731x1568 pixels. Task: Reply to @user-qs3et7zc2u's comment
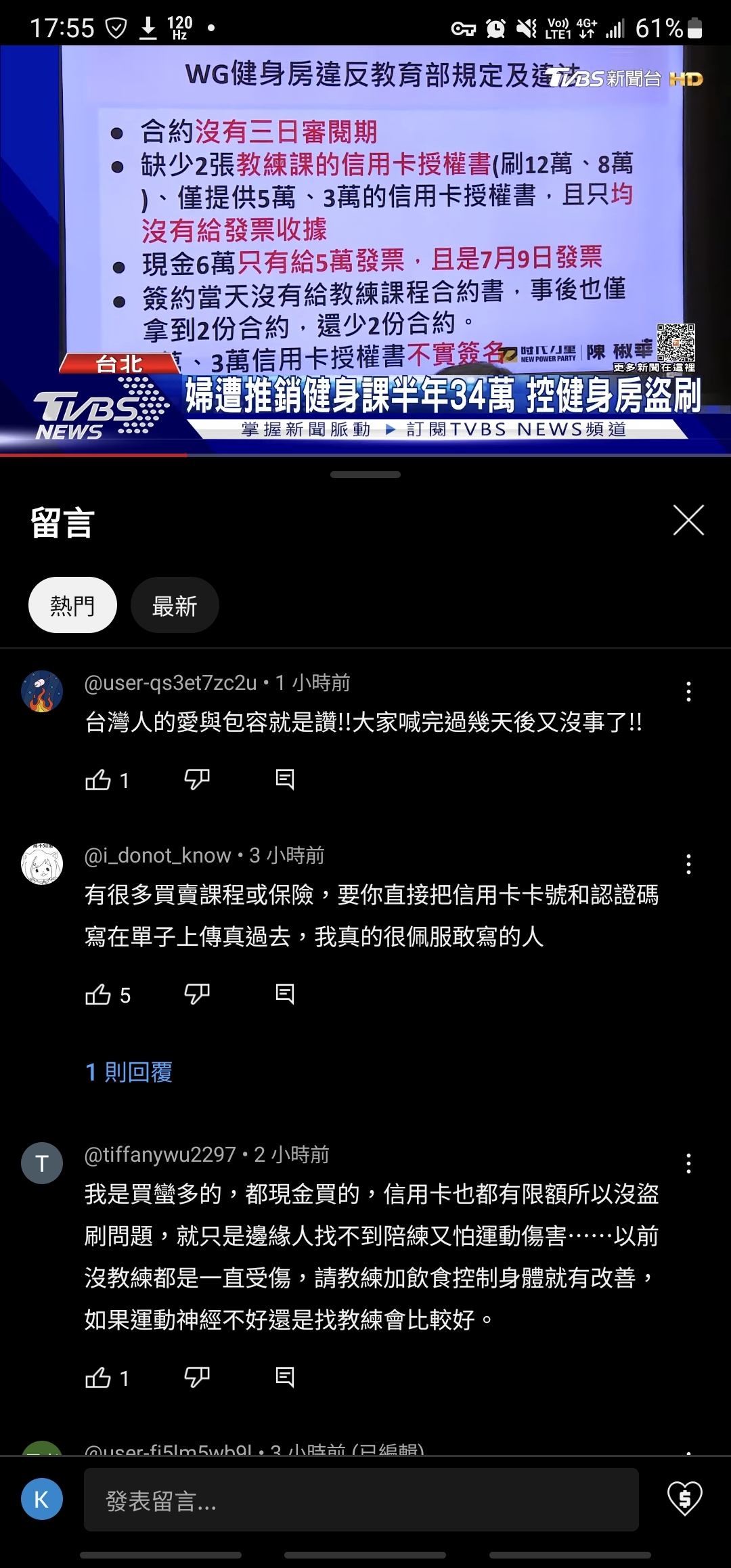(x=285, y=780)
